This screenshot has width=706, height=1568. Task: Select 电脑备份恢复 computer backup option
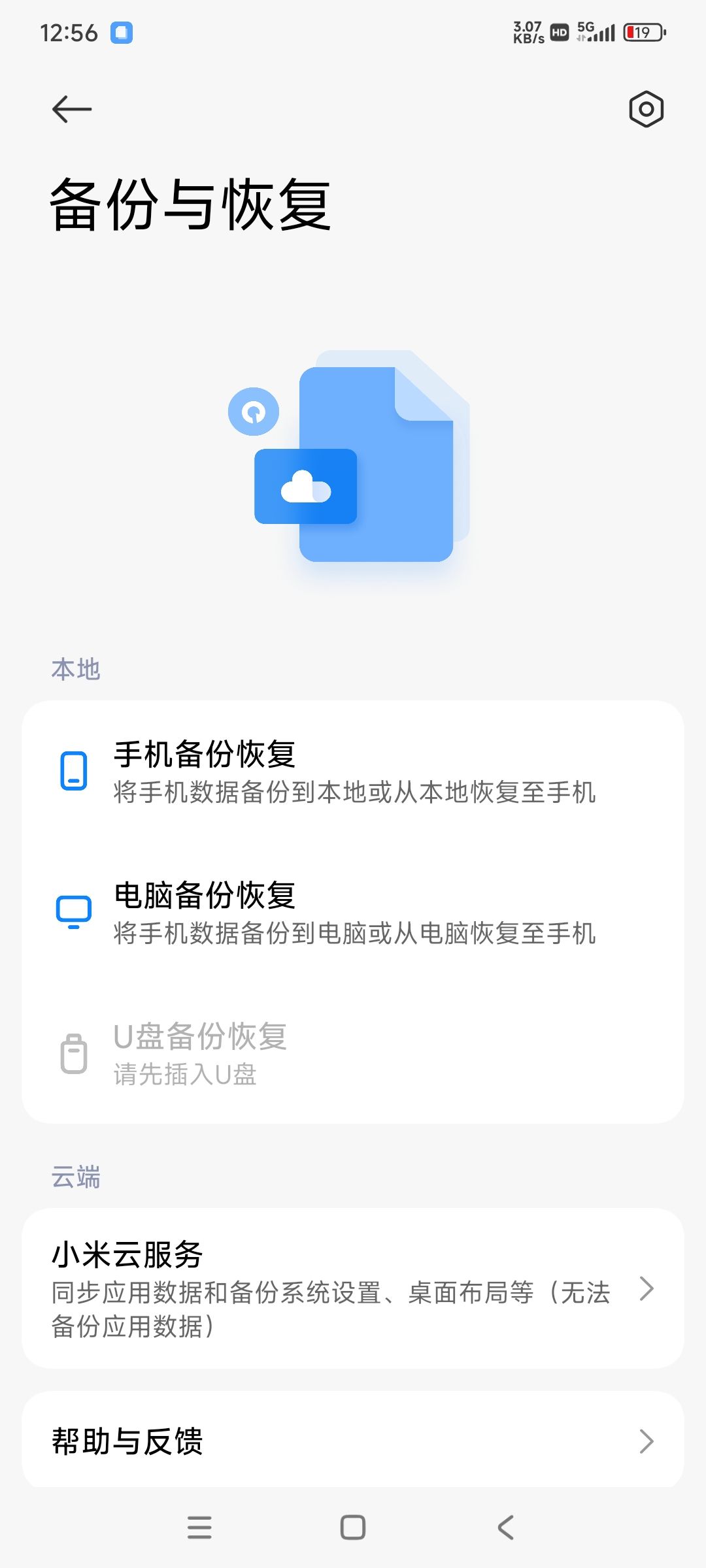coord(353,913)
